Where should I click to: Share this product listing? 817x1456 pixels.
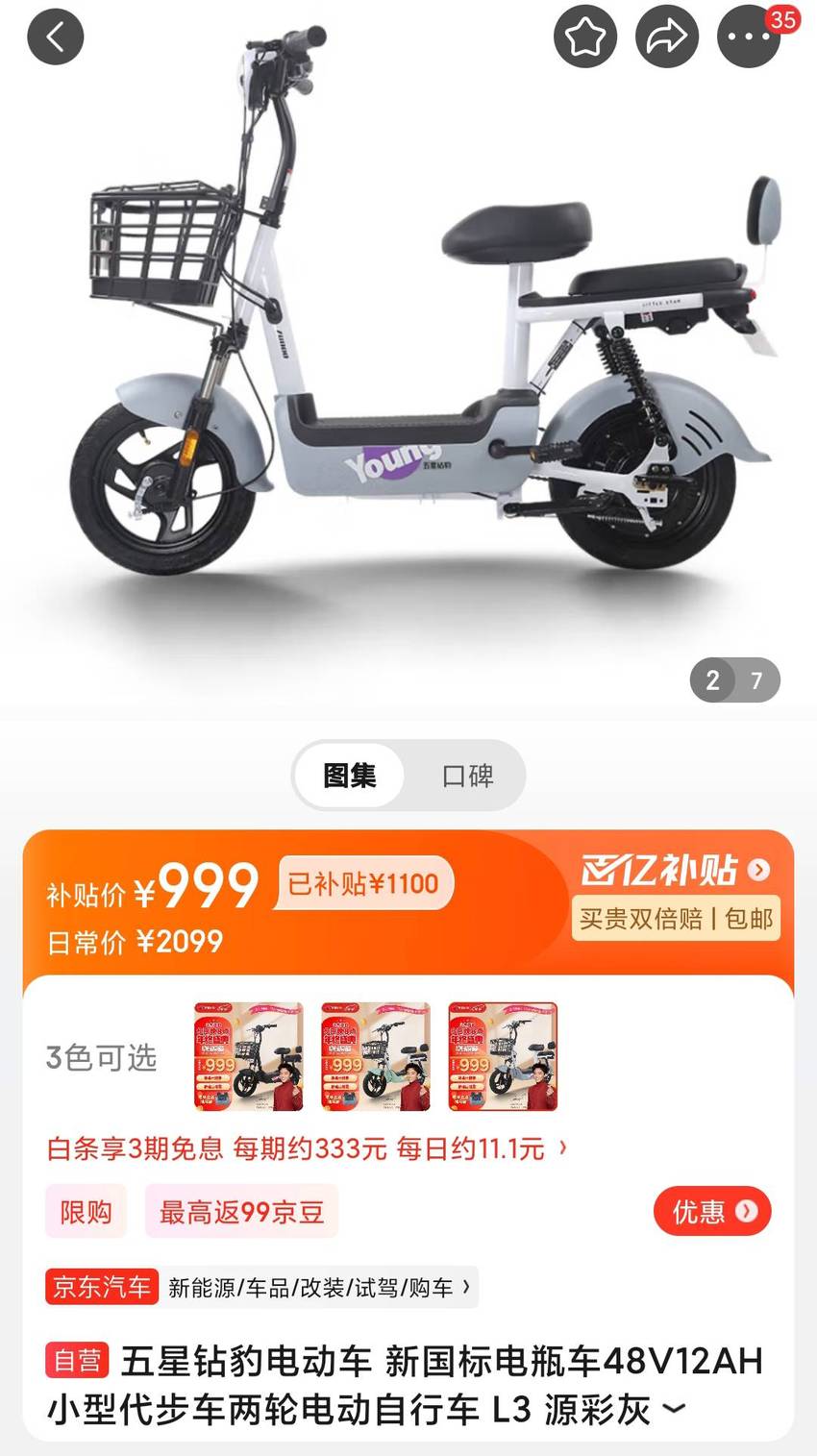[x=667, y=37]
